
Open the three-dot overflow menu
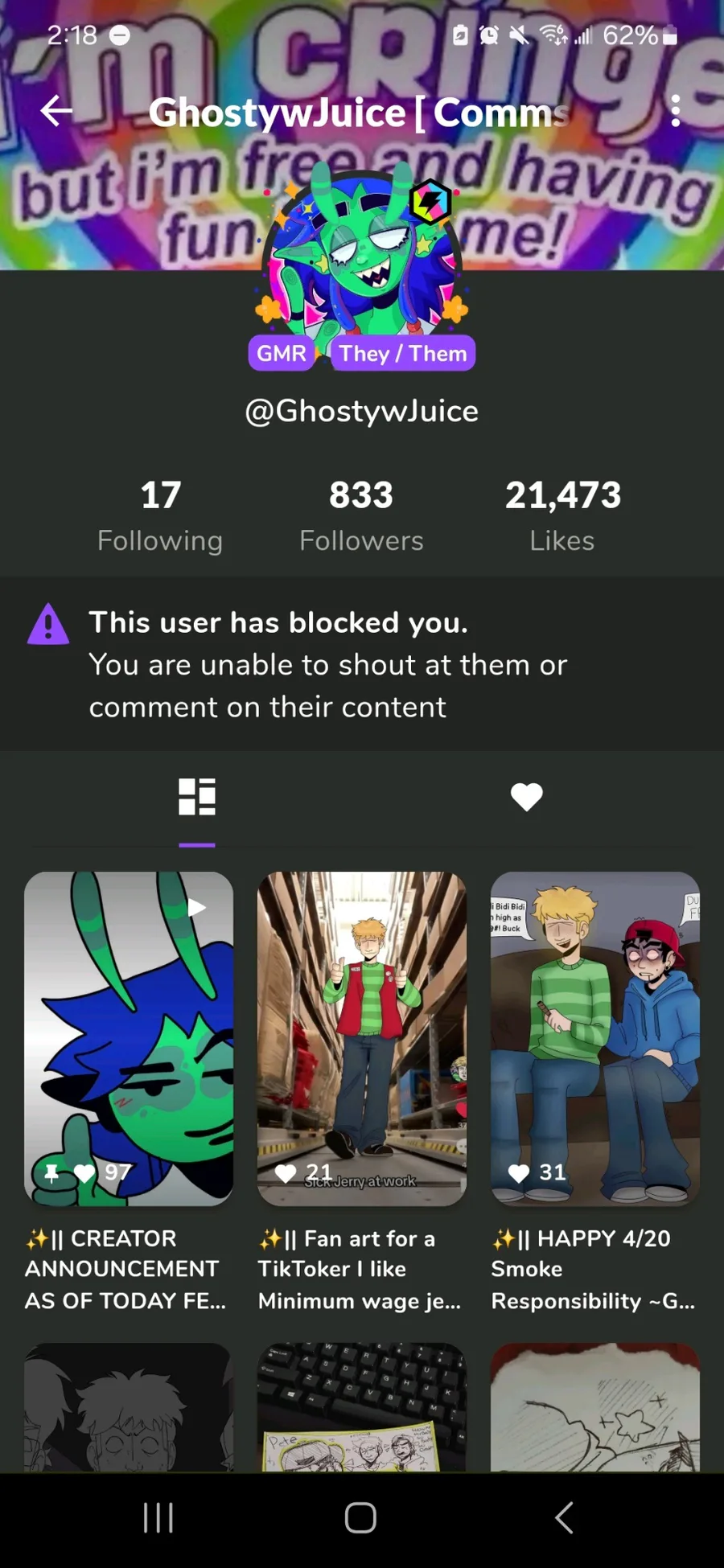675,111
